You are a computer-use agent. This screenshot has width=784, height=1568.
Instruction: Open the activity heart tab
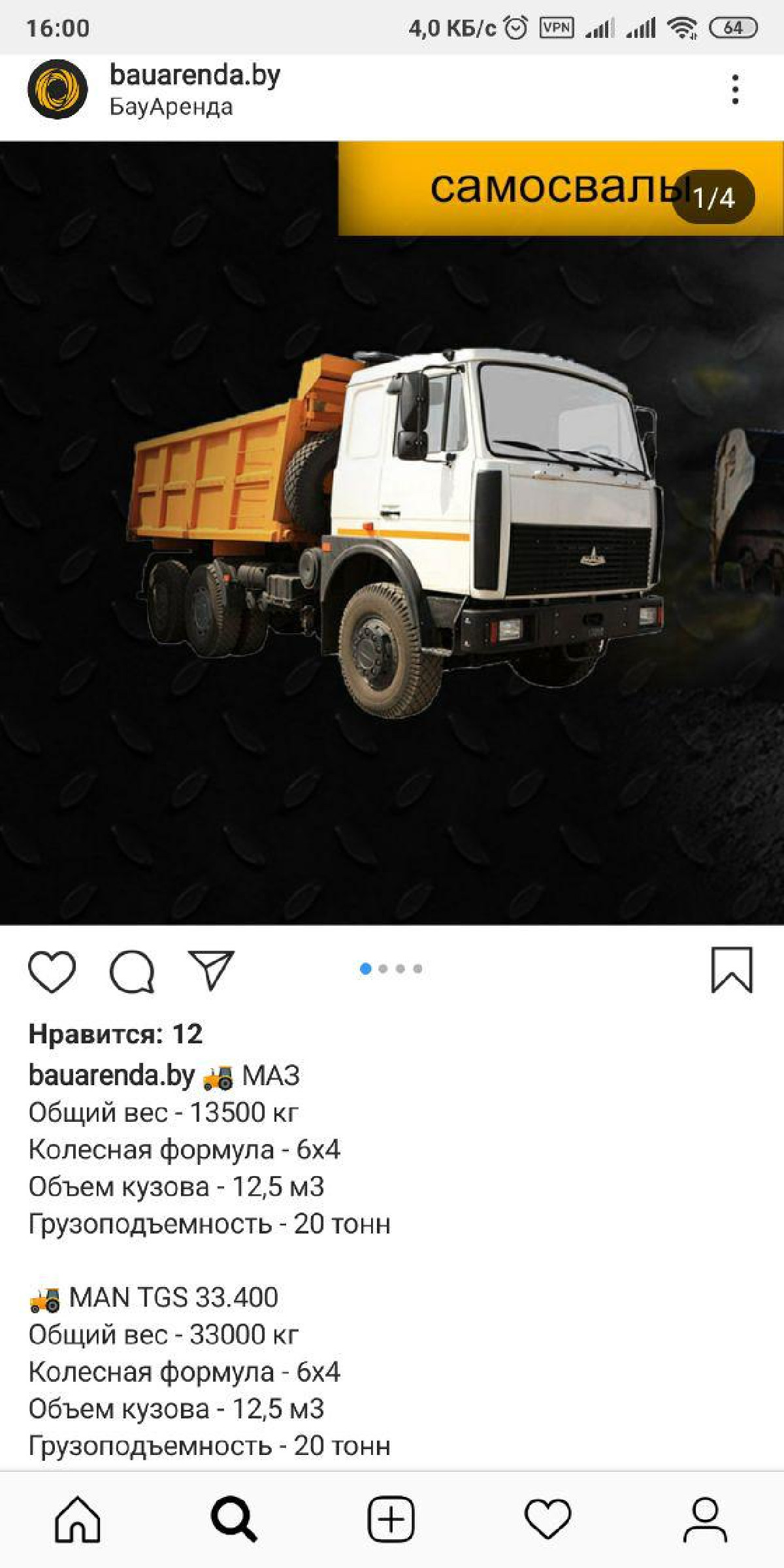pos(547,1520)
